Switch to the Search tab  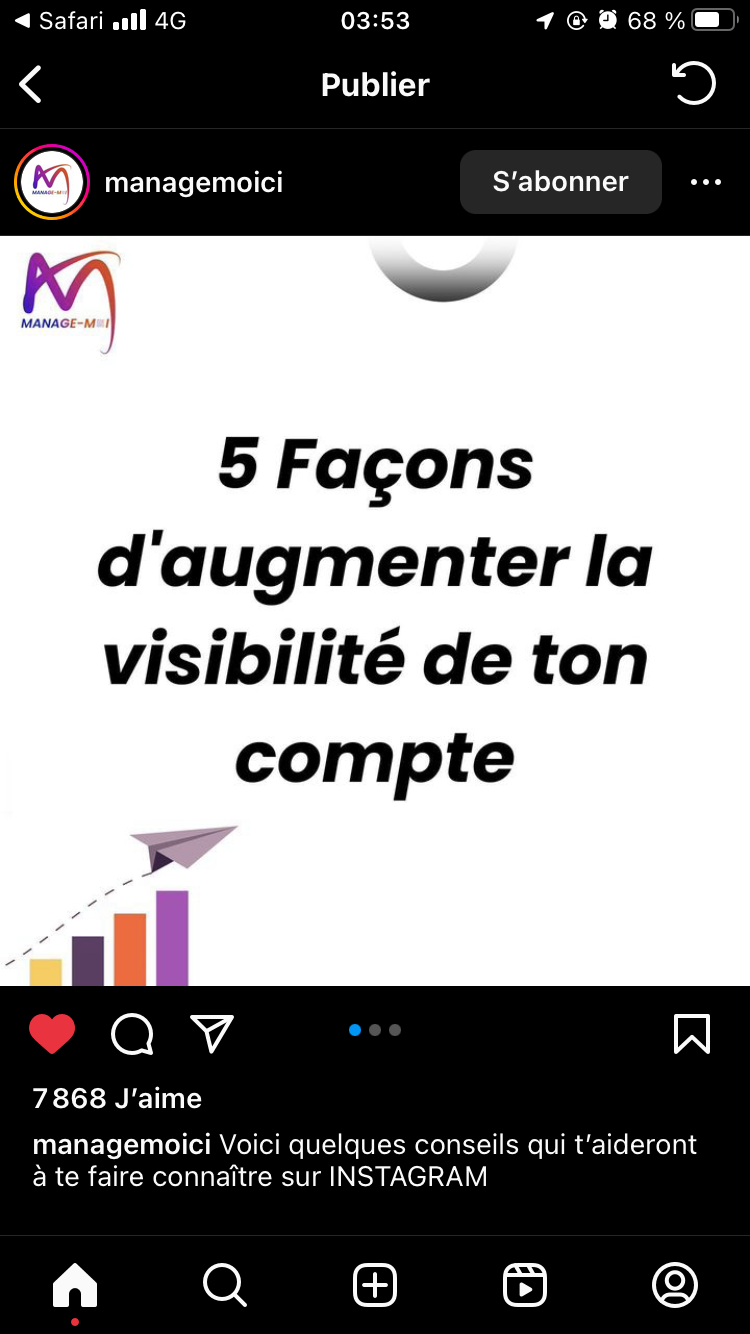[225, 1285]
